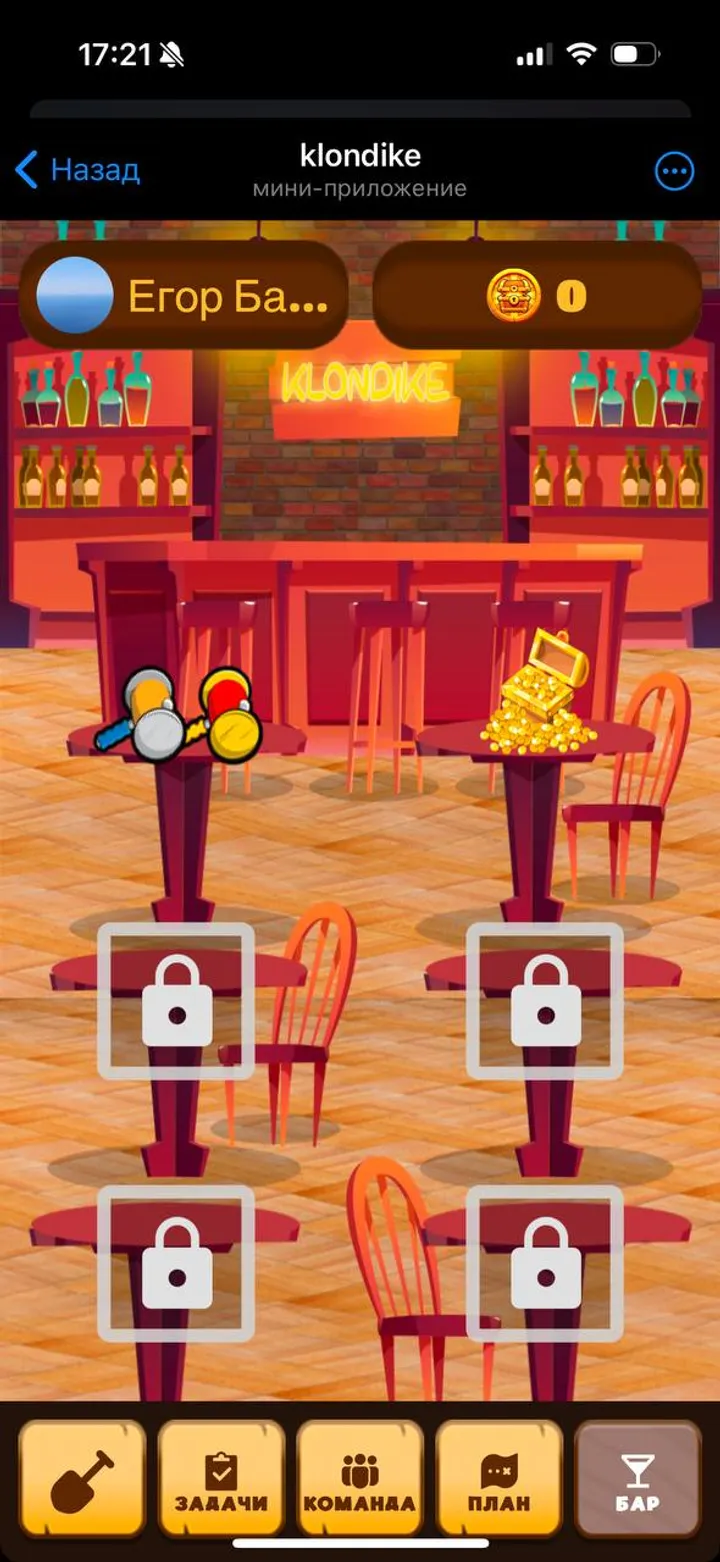
Task: Open the Задачи tab
Action: pyautogui.click(x=221, y=1479)
